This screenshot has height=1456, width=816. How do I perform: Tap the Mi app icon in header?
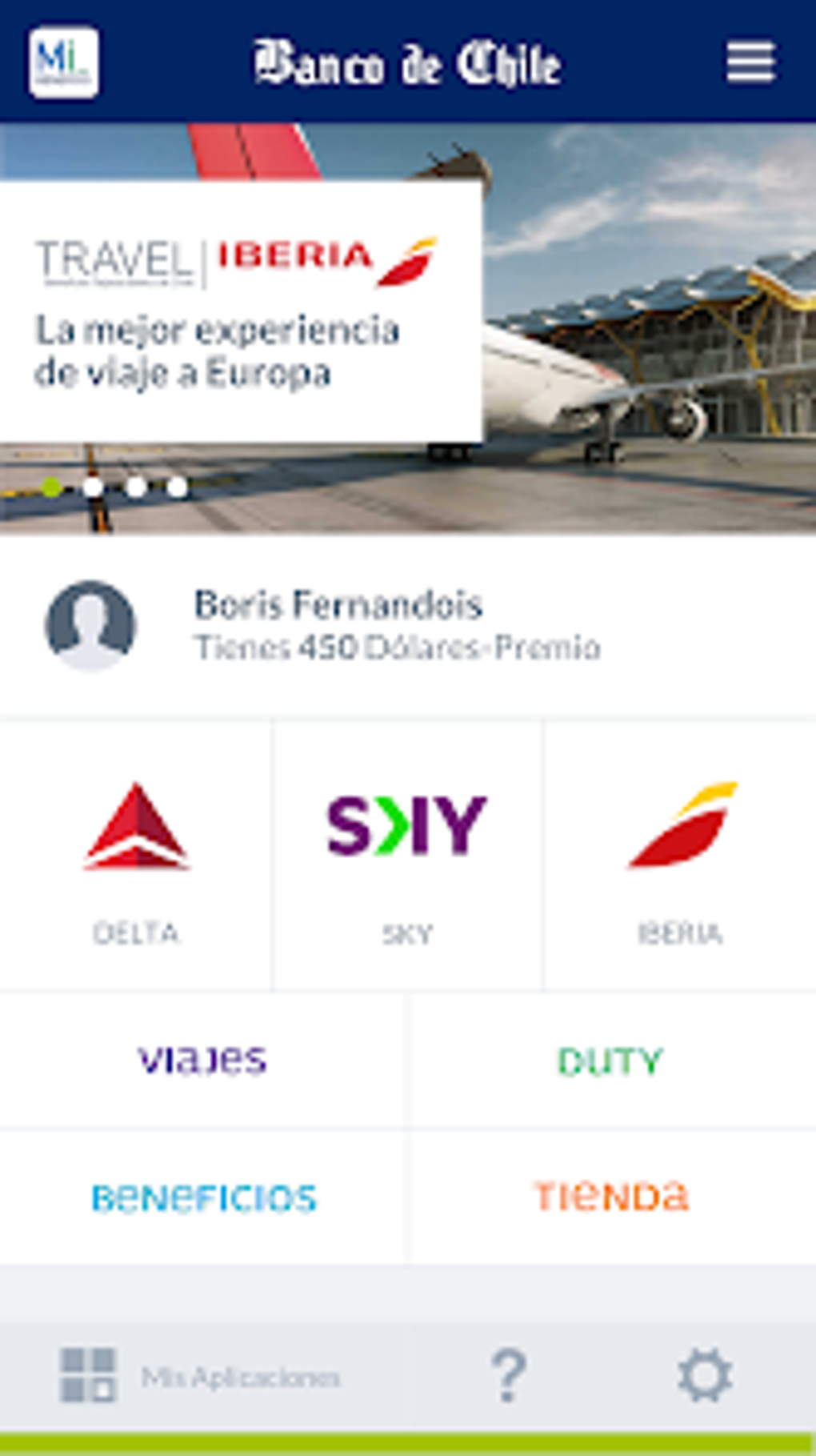[64, 62]
